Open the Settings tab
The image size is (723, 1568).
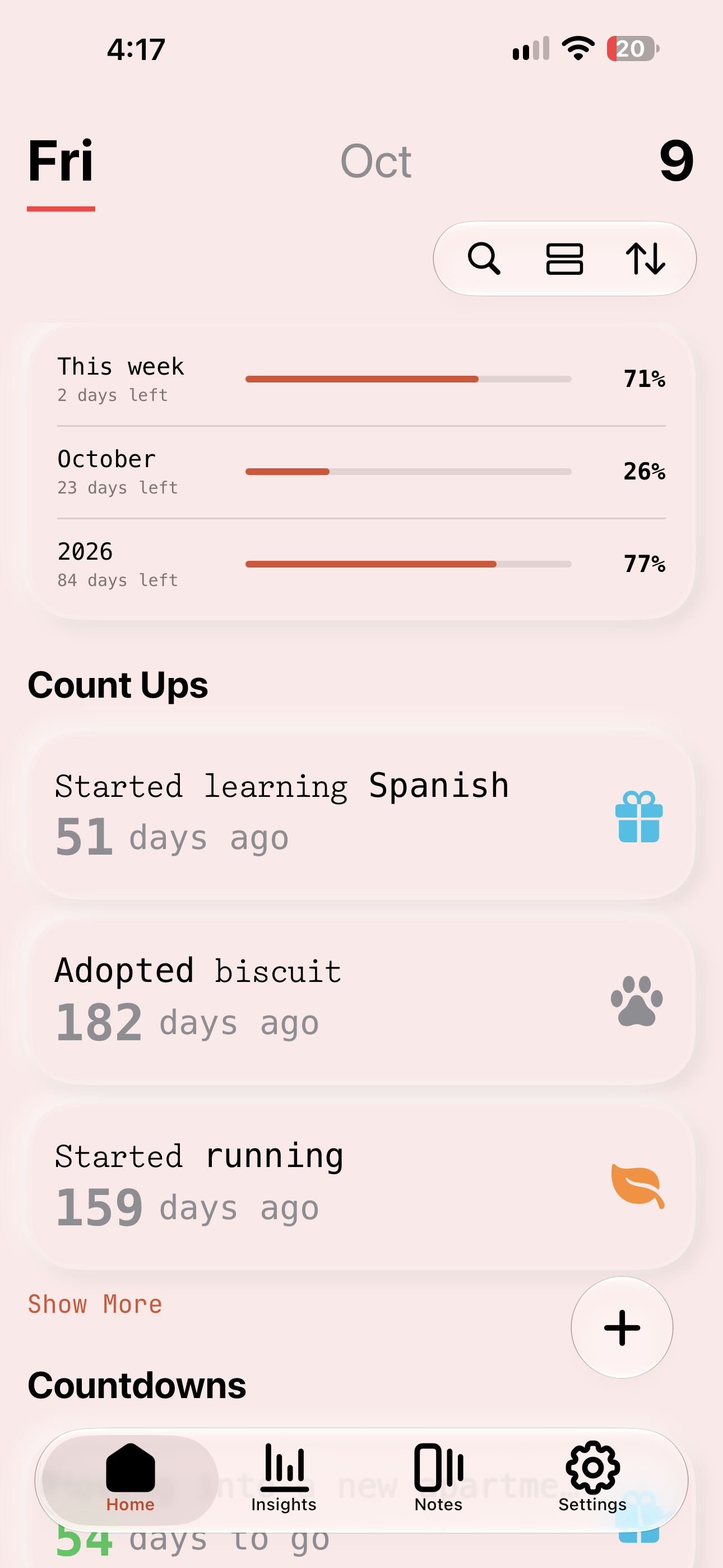pyautogui.click(x=592, y=1478)
